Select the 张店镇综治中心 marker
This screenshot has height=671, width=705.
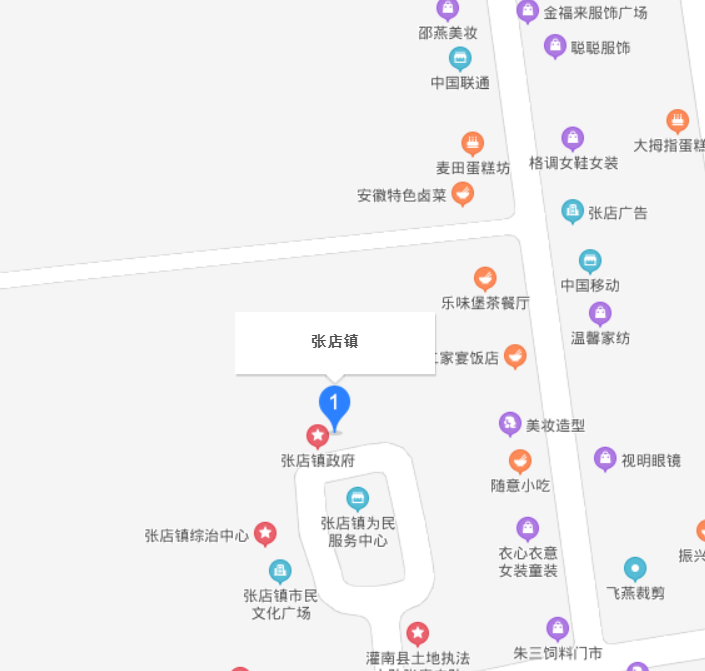[265, 534]
